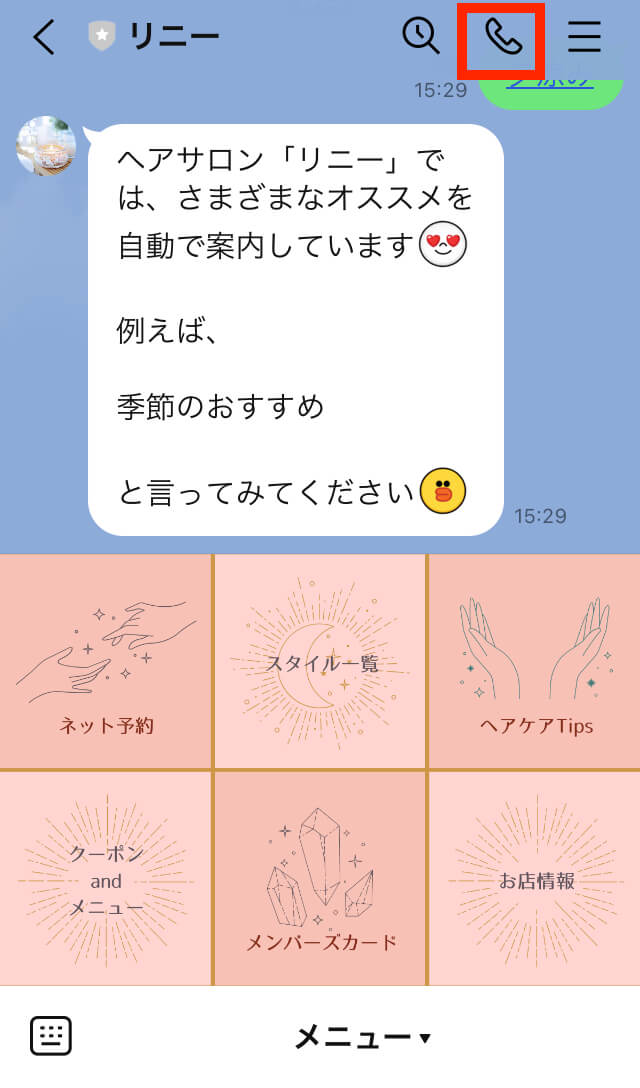Open ネット予約 in the rich menu

point(106,661)
